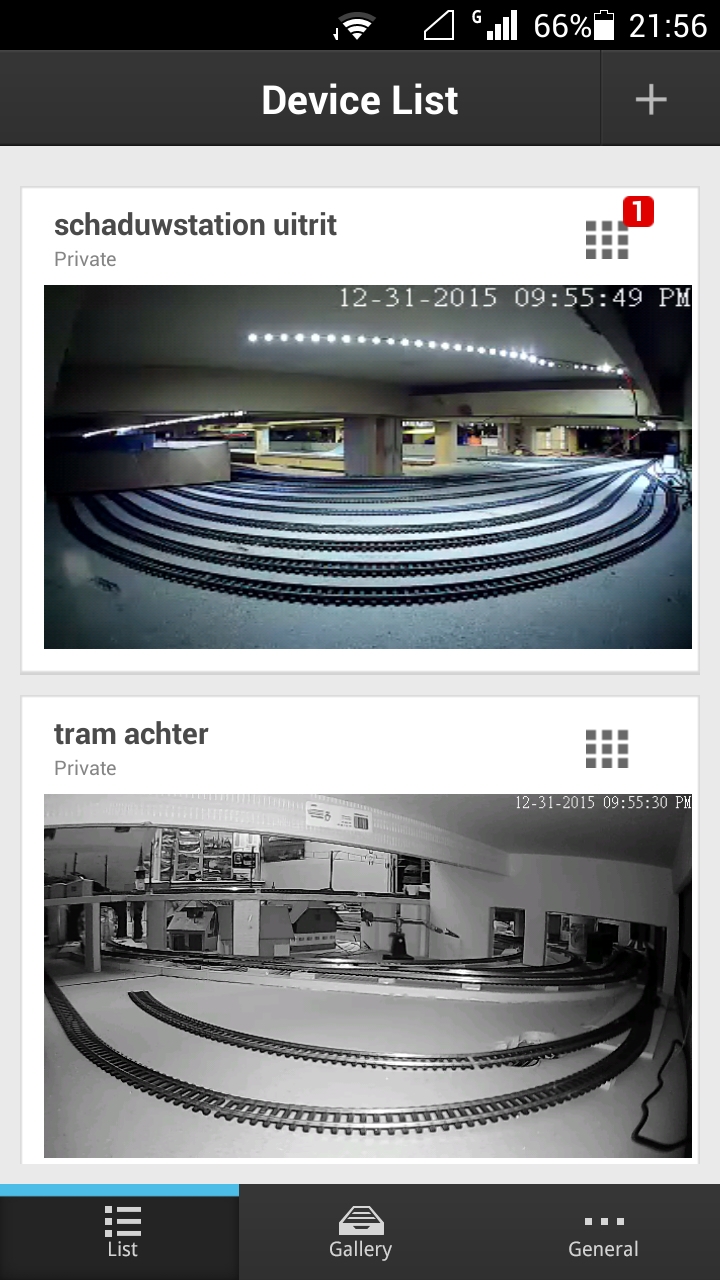Open grid menu for schaduwstation uitrit
Viewport: 720px width, 1280px height.
607,240
